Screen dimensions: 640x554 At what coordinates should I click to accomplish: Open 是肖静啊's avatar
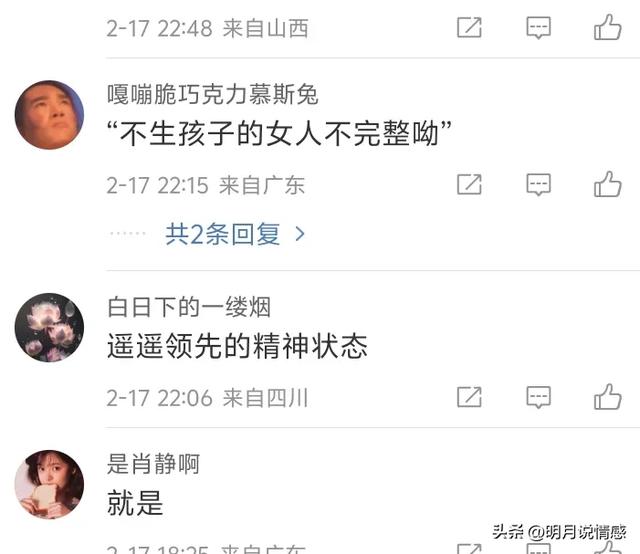(49, 484)
